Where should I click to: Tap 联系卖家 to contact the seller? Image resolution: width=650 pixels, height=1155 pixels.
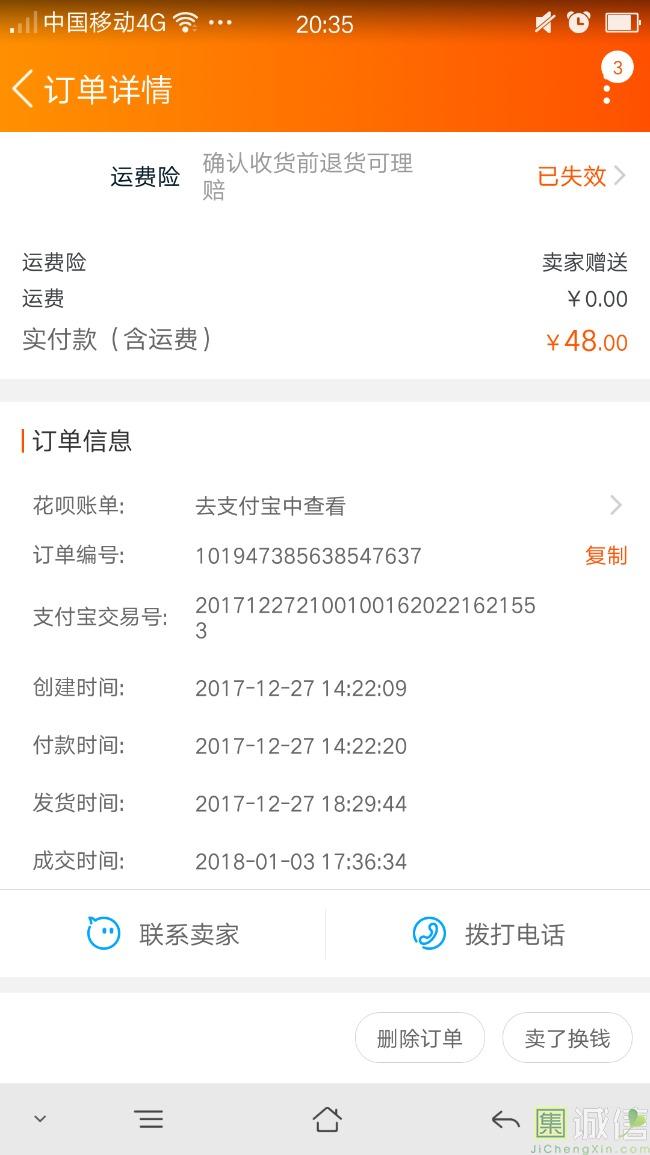pyautogui.click(x=163, y=934)
